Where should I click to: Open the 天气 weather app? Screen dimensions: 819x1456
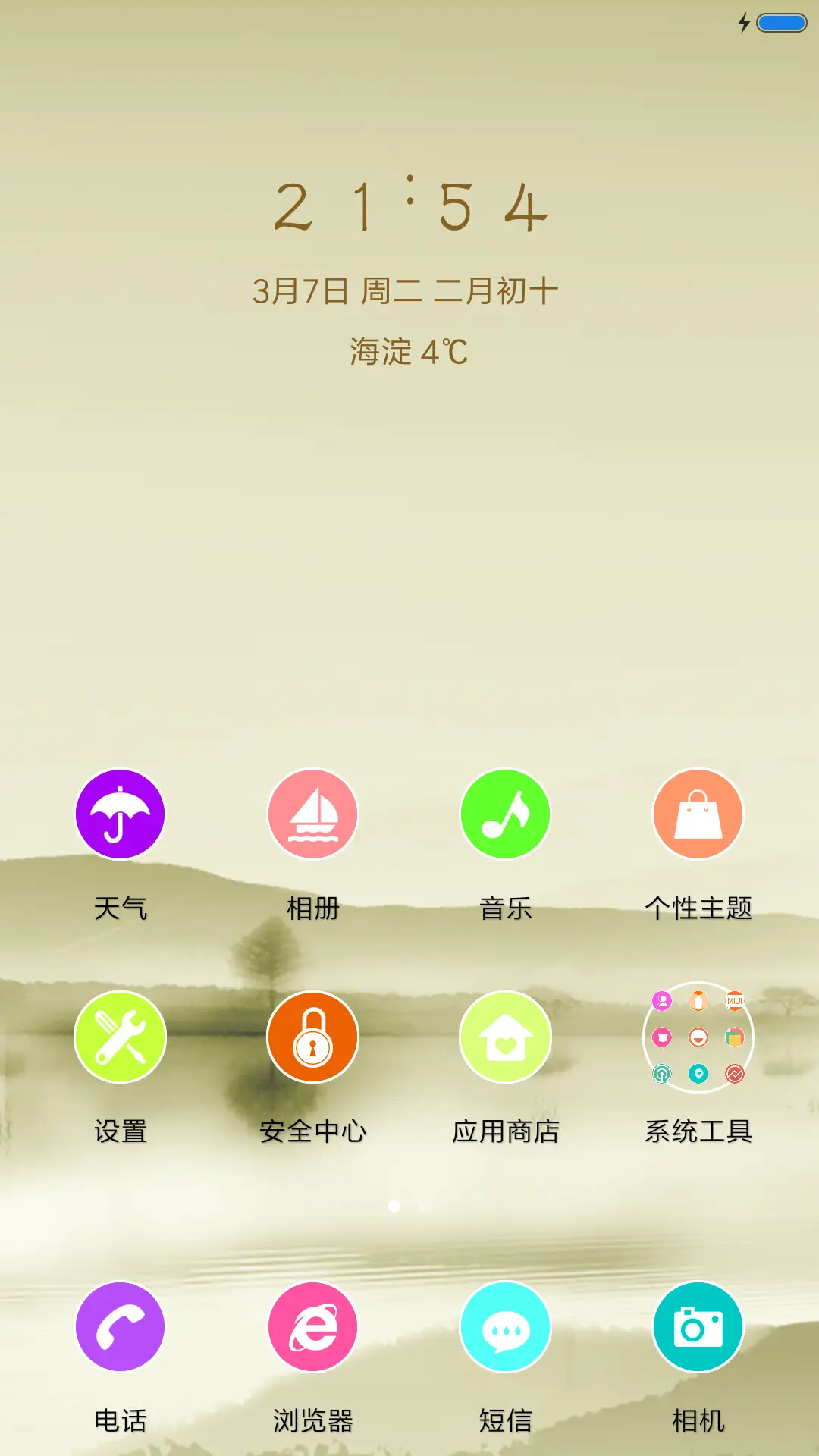120,813
